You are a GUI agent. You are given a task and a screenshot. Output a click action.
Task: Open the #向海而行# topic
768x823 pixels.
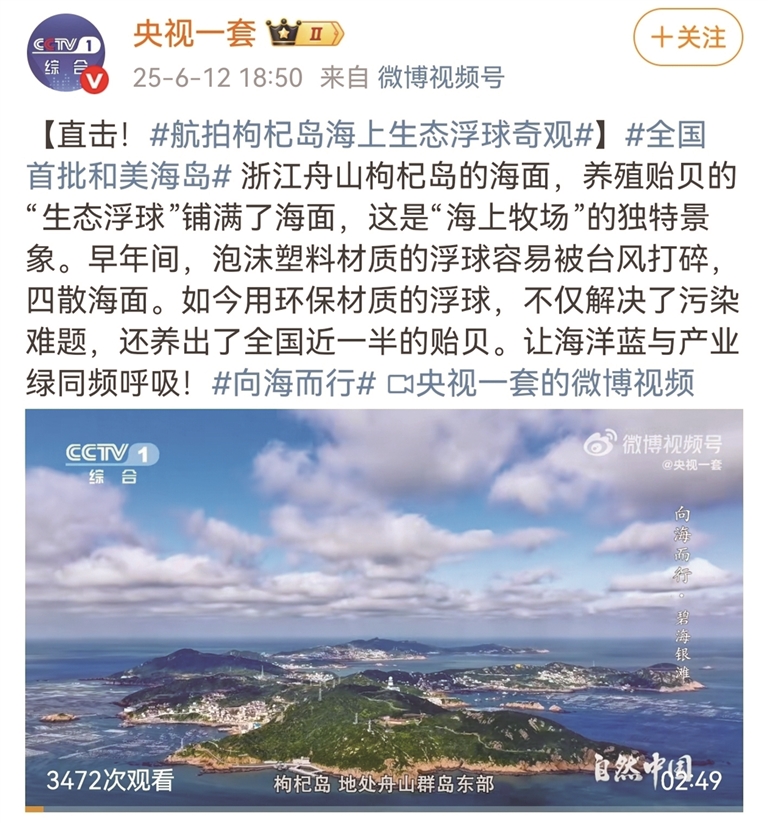[x=294, y=383]
